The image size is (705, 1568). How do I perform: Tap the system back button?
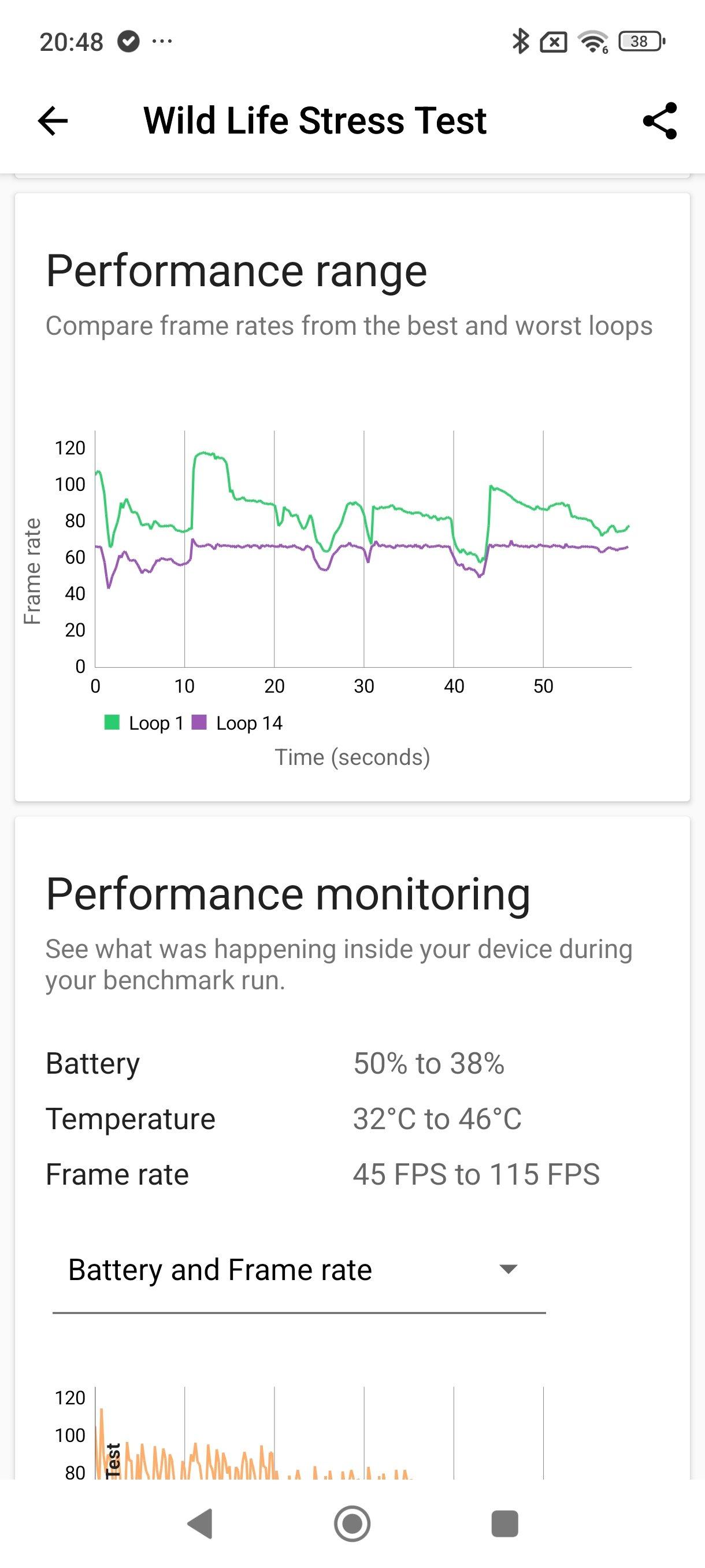[x=200, y=1523]
